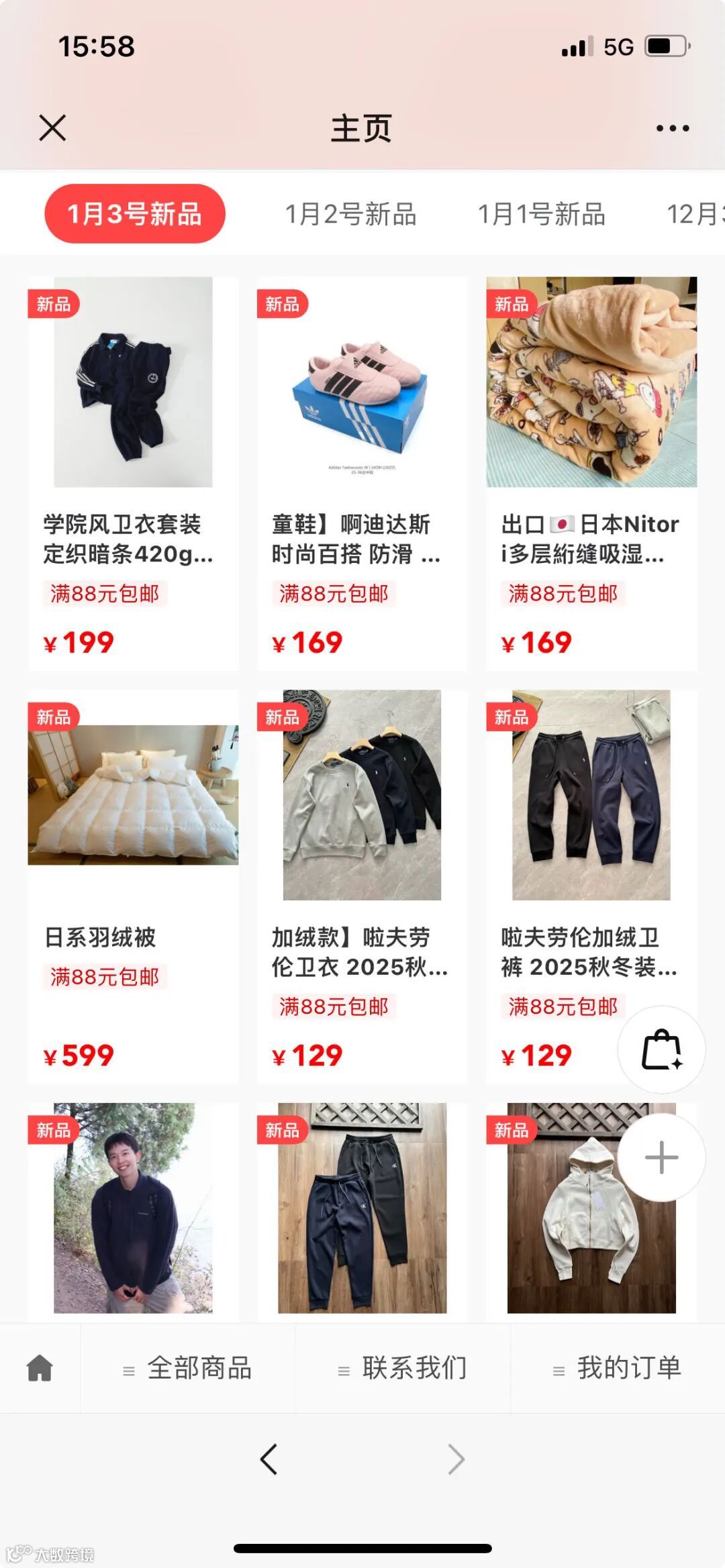Go to the shop home icon
This screenshot has width=725, height=1568.
tap(40, 1367)
